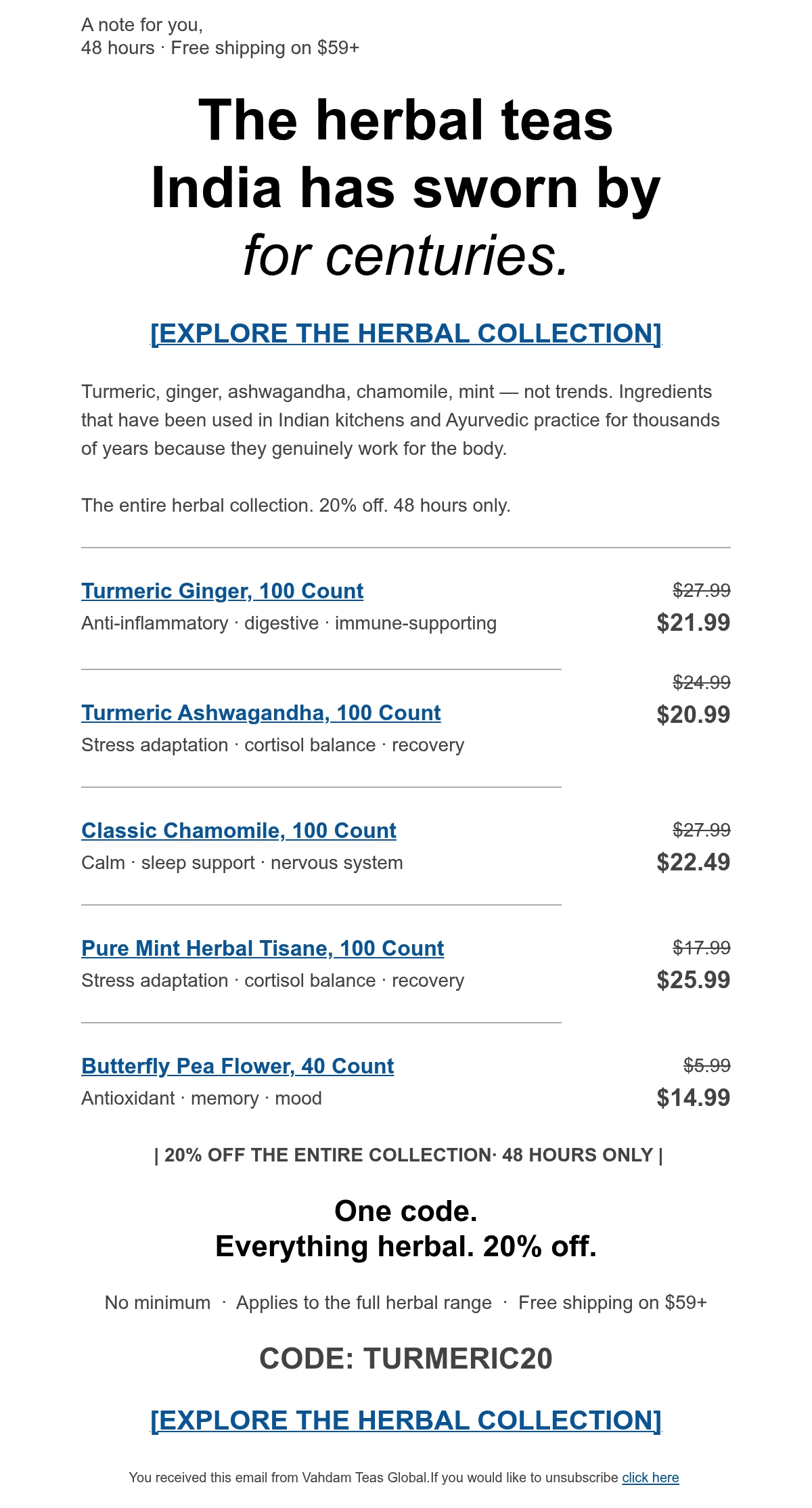Open Turmeric Ginger, 100 Count product
The height and width of the screenshot is (1508, 812).
click(222, 591)
